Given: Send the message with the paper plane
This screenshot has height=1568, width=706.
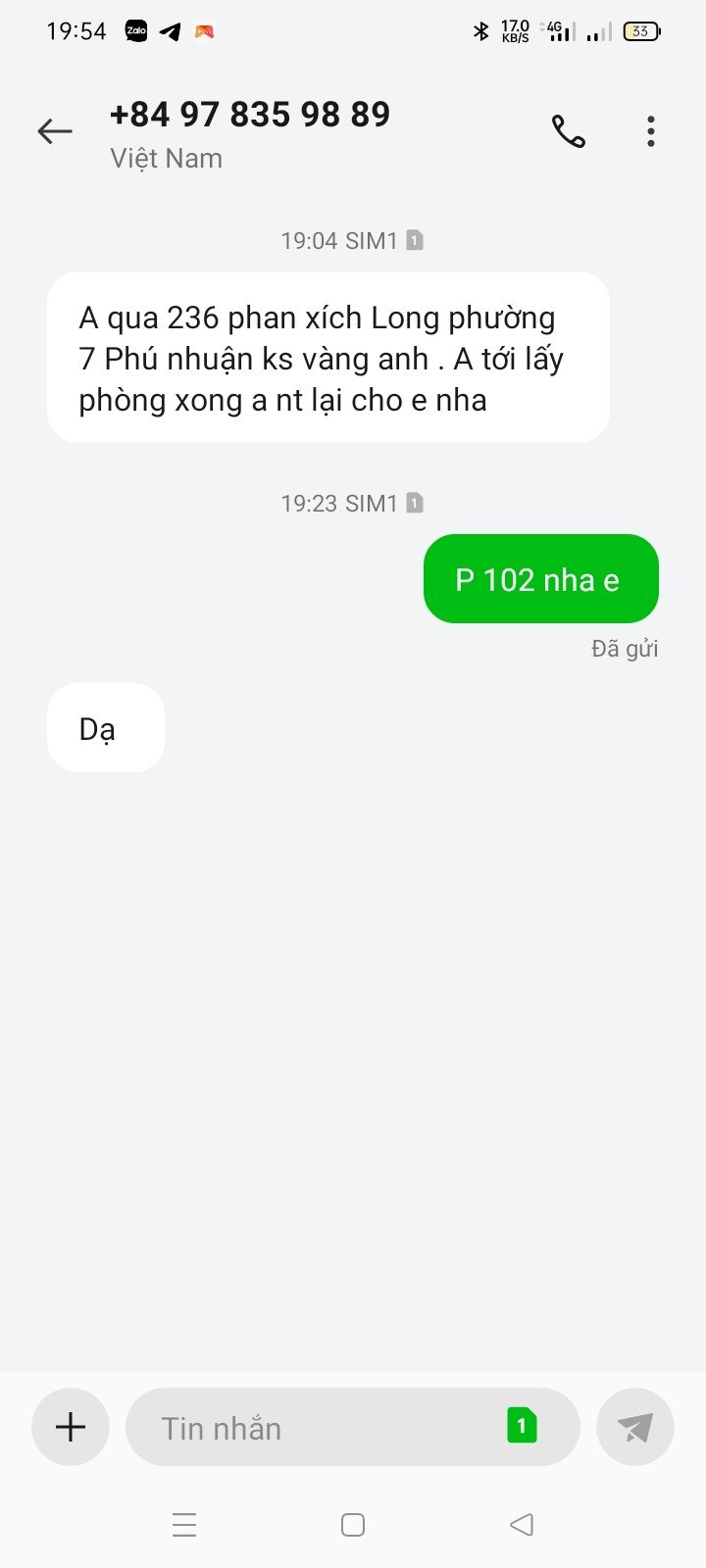Looking at the screenshot, I should coord(634,1427).
